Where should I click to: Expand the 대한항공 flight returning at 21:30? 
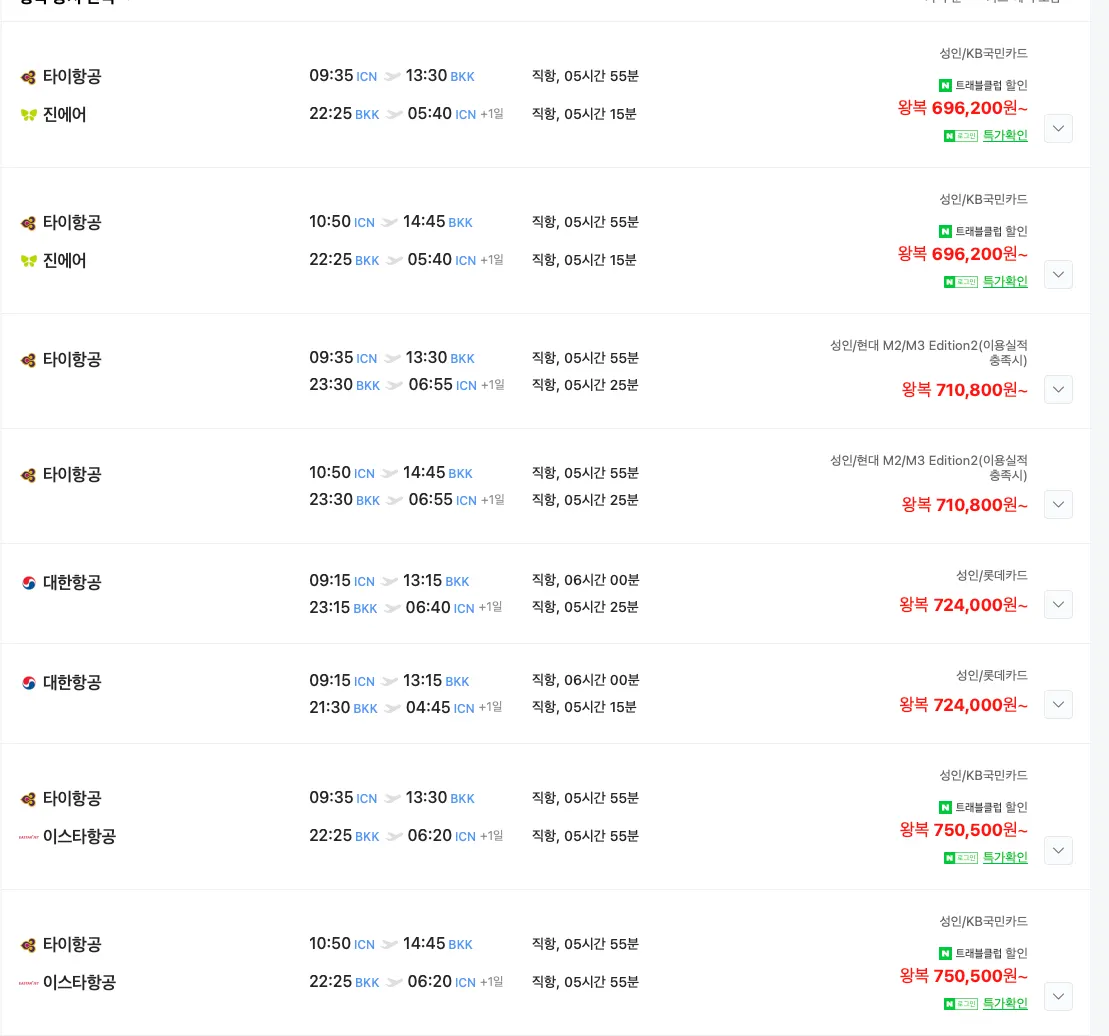pyautogui.click(x=1058, y=705)
